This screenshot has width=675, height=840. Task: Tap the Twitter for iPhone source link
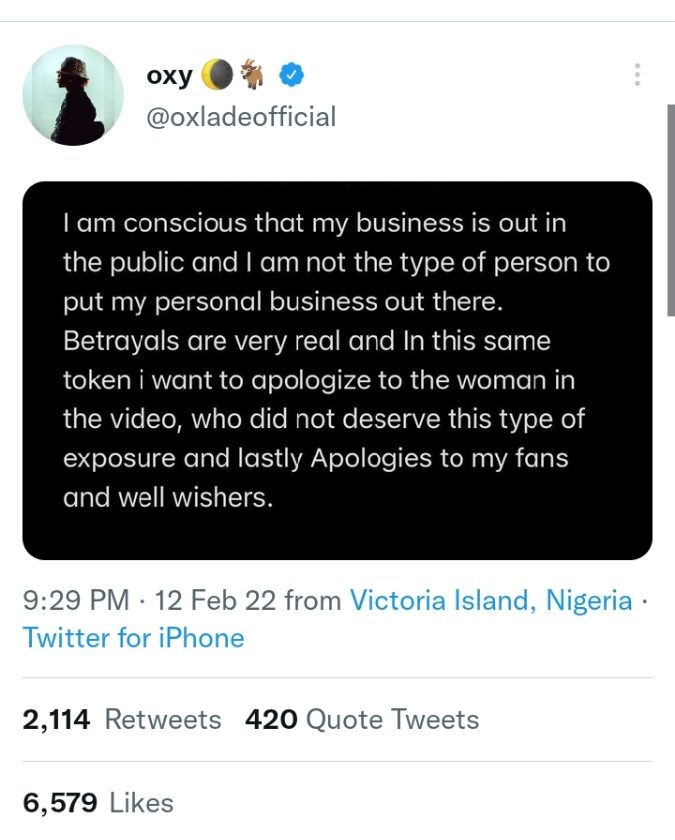(134, 637)
